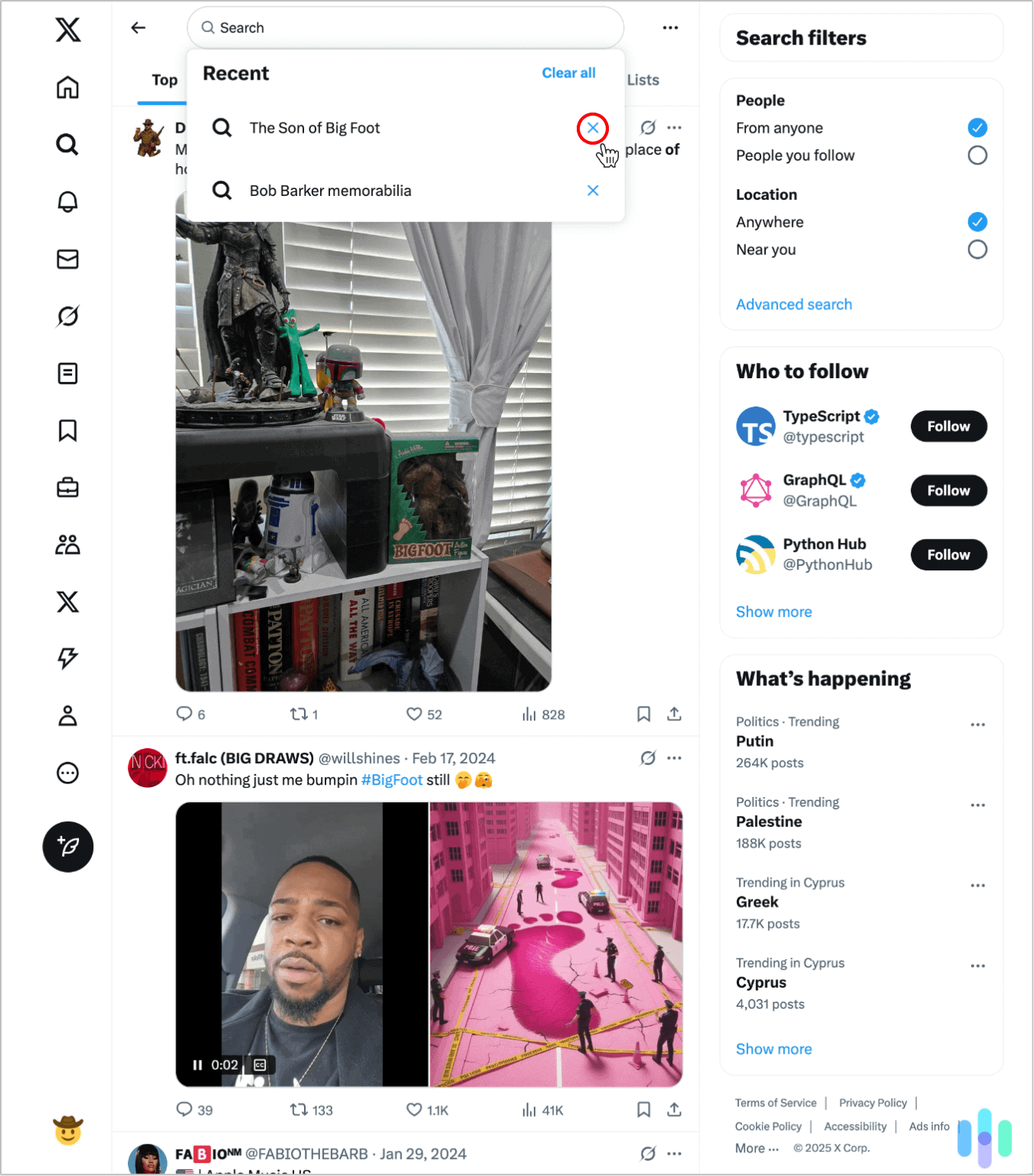This screenshot has width=1034, height=1176.
Task: Remove 'Bob Barker memorabilia' recent search
Action: click(593, 191)
